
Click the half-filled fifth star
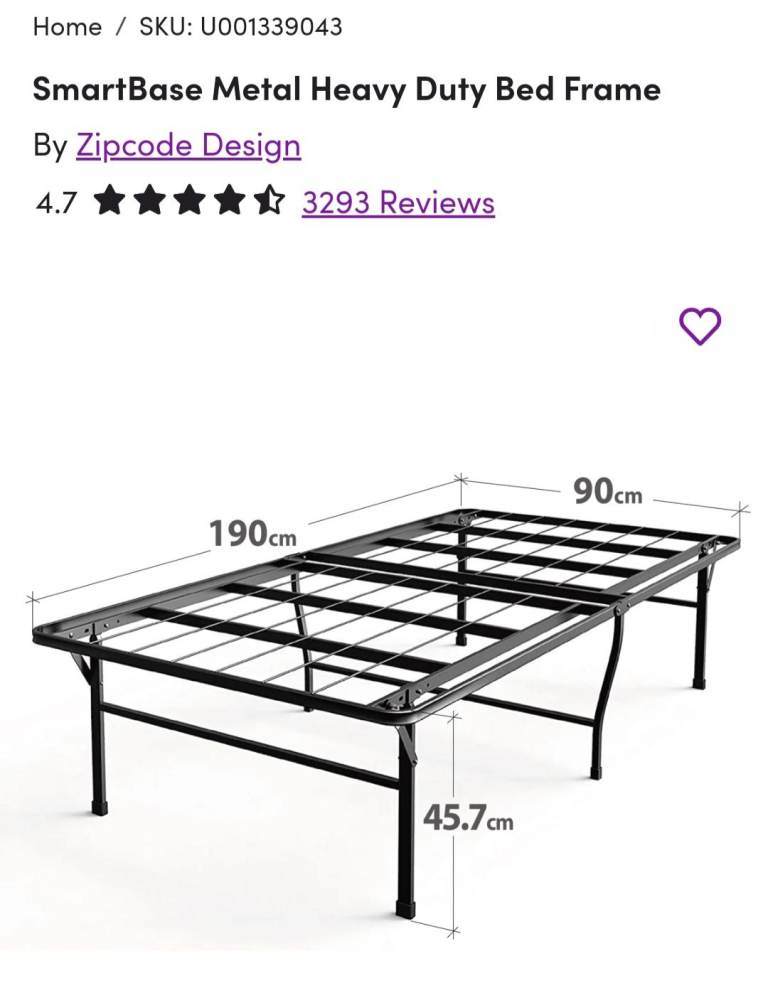267,201
